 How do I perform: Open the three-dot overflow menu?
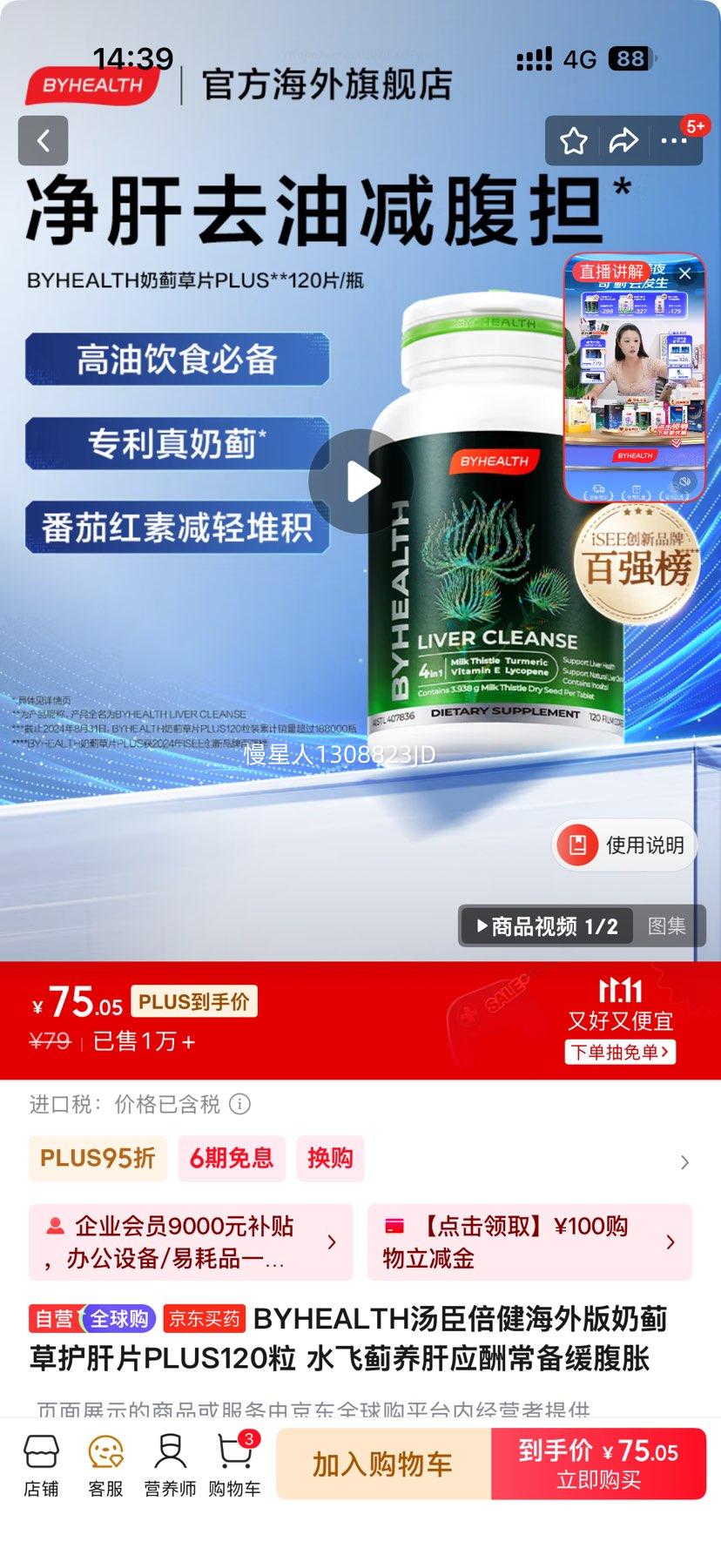(x=674, y=141)
